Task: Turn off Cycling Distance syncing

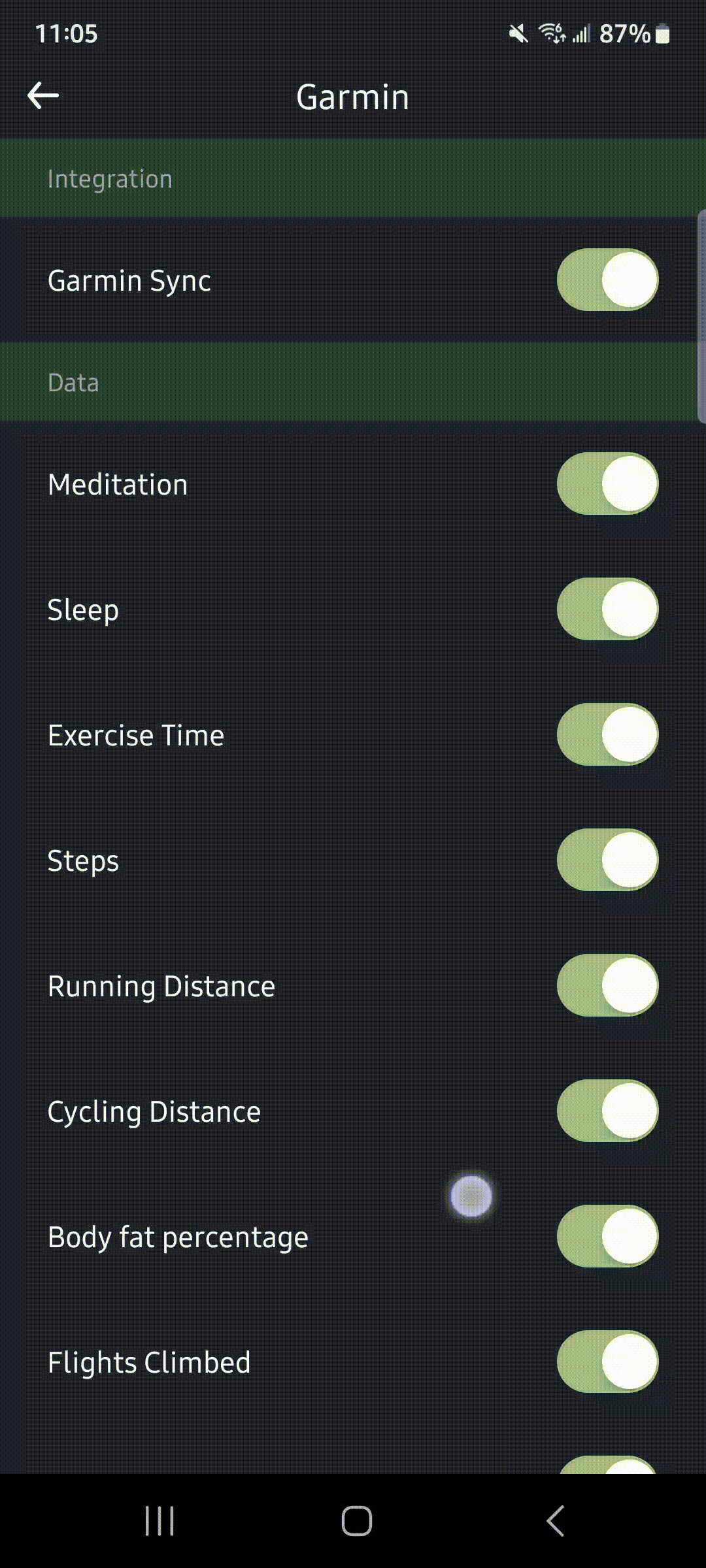Action: point(607,1111)
